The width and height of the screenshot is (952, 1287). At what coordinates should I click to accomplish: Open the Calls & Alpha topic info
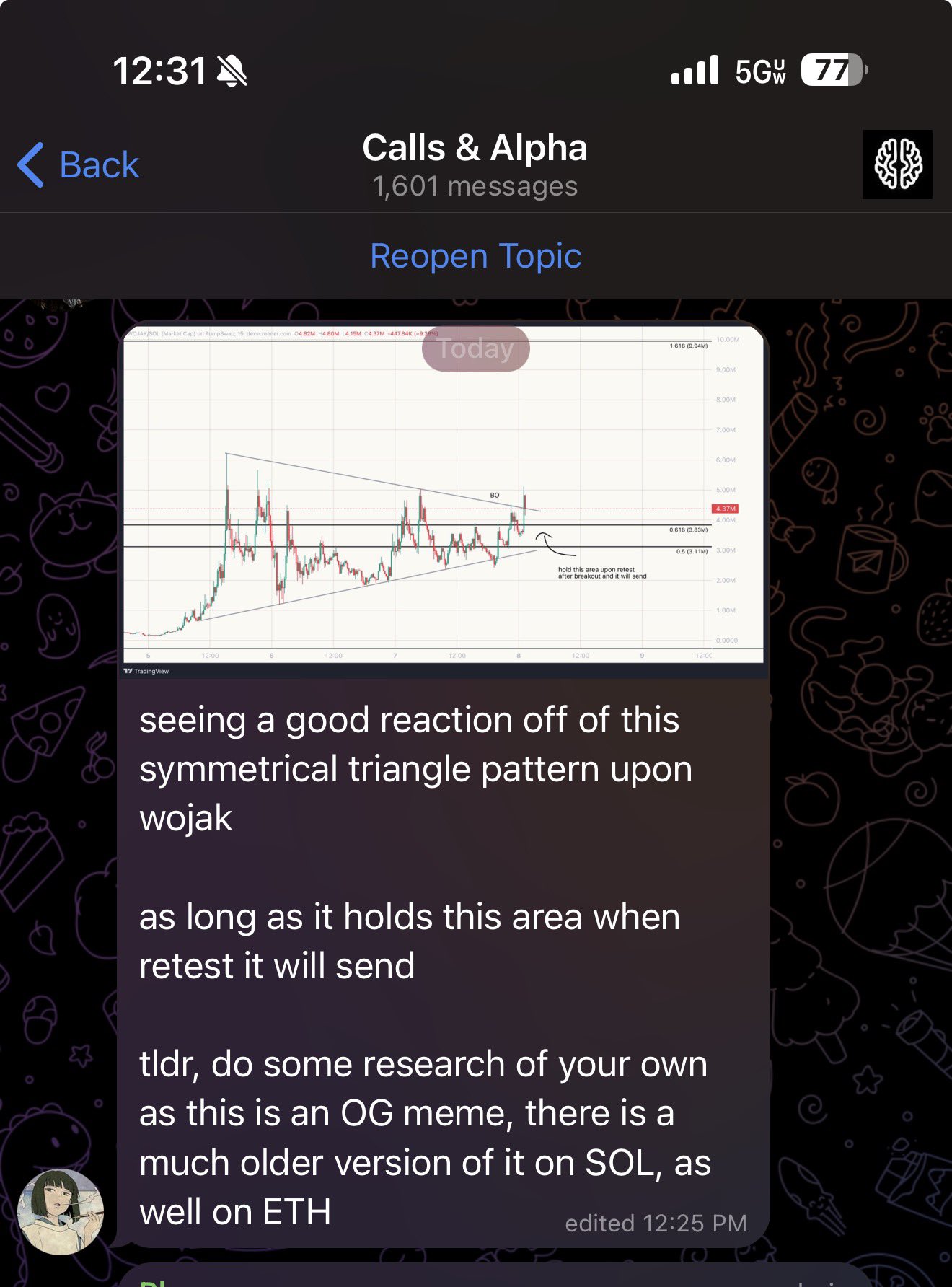point(475,164)
